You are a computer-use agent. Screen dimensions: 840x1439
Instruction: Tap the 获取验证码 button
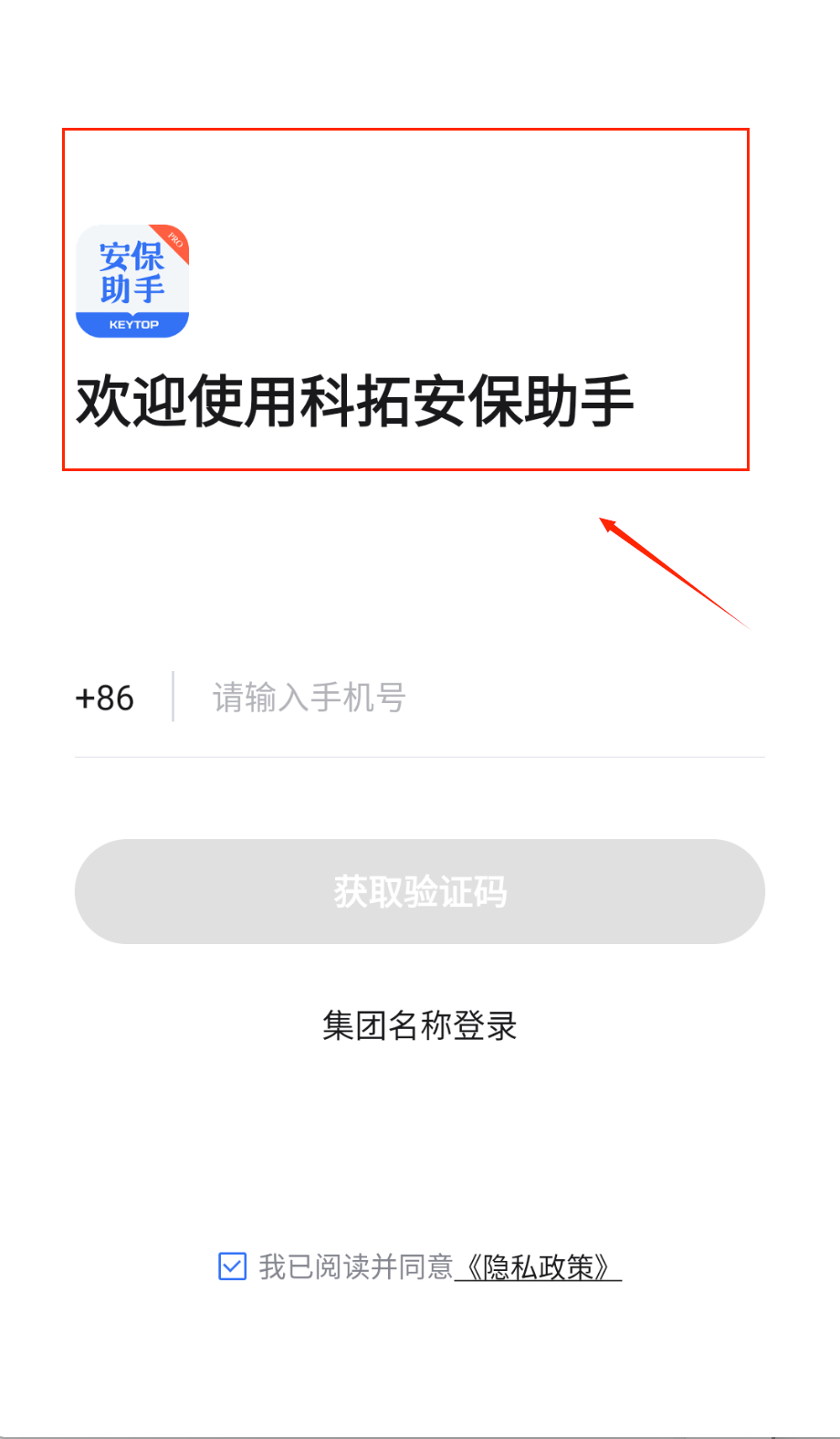pos(420,891)
